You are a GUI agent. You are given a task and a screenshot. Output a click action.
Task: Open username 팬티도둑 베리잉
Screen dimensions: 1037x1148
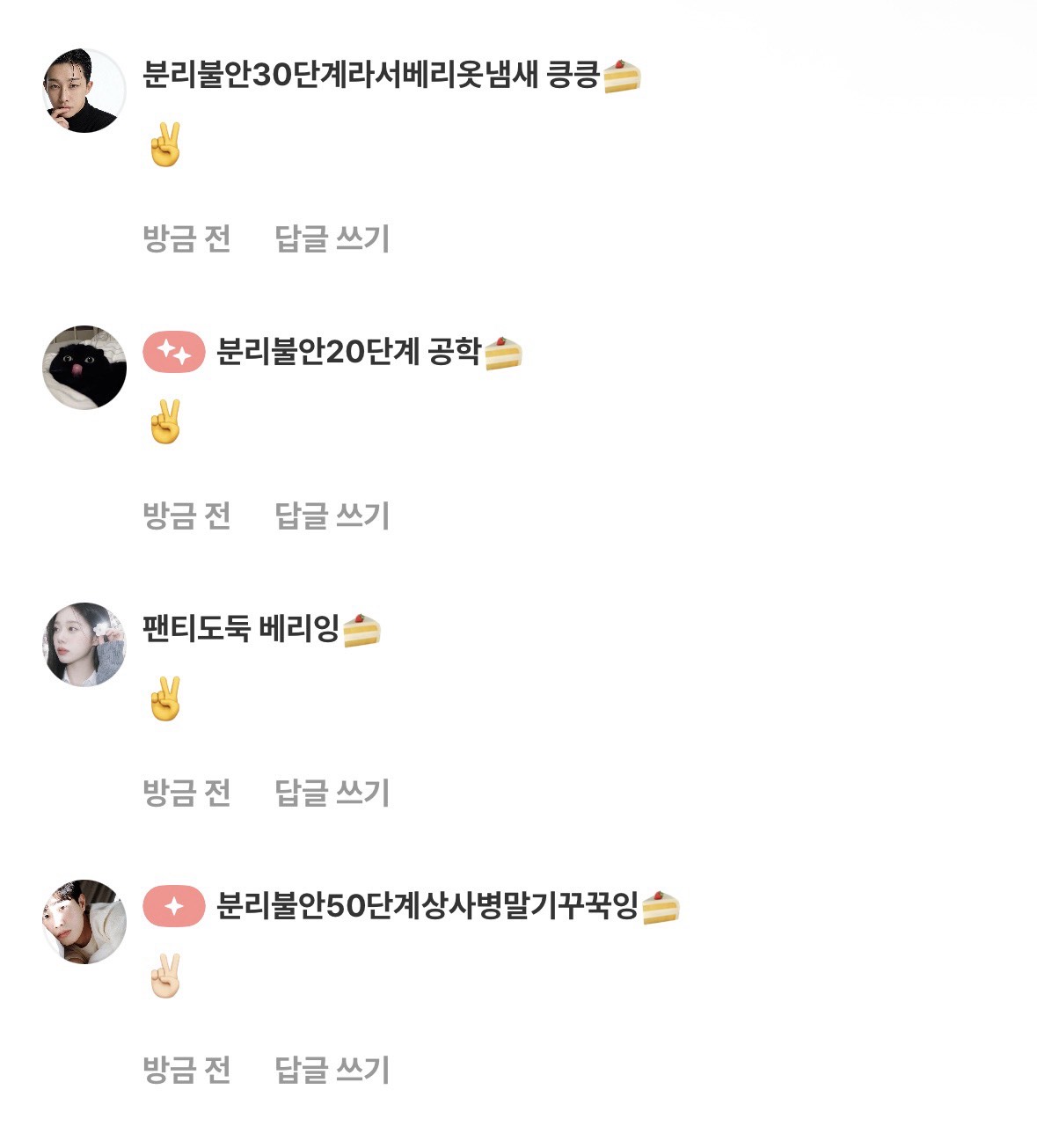[241, 630]
